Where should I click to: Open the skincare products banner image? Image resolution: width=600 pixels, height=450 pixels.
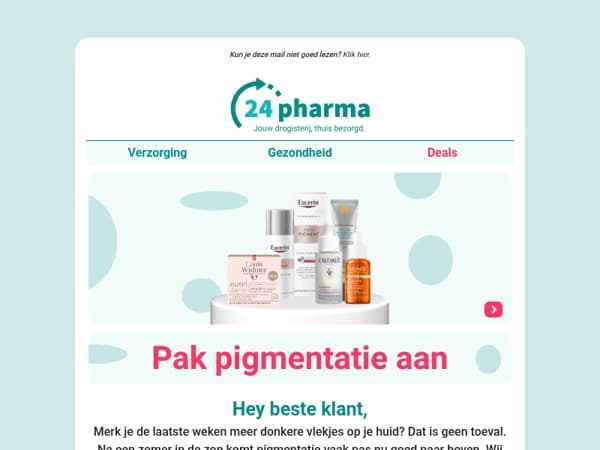pyautogui.click(x=300, y=249)
